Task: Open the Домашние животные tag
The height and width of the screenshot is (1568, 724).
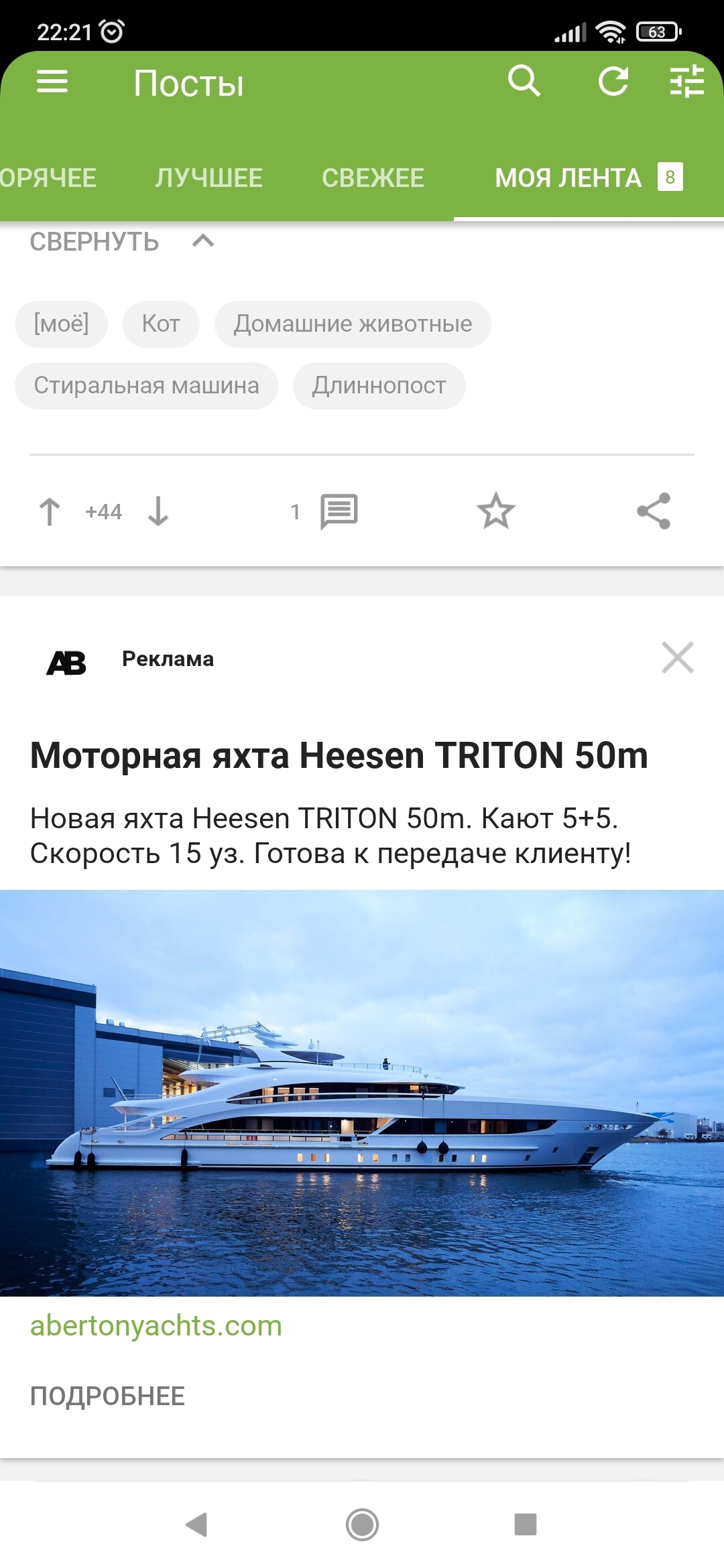Action: [353, 324]
